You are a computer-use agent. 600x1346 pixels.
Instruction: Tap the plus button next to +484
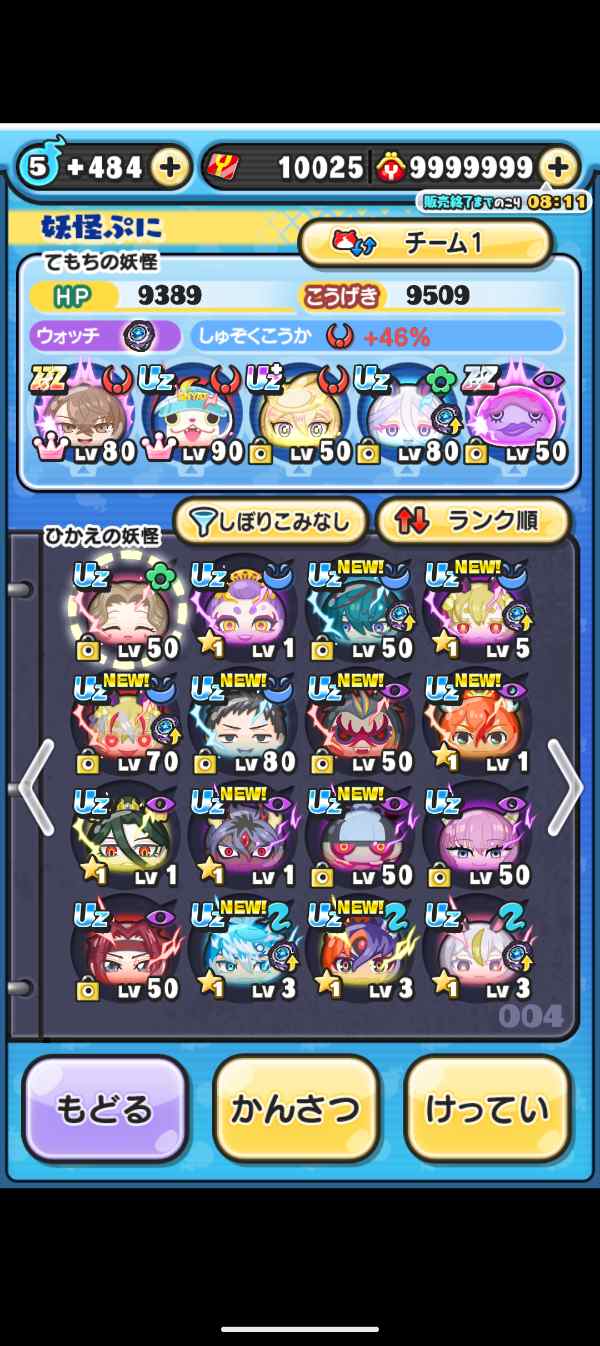tap(170, 167)
